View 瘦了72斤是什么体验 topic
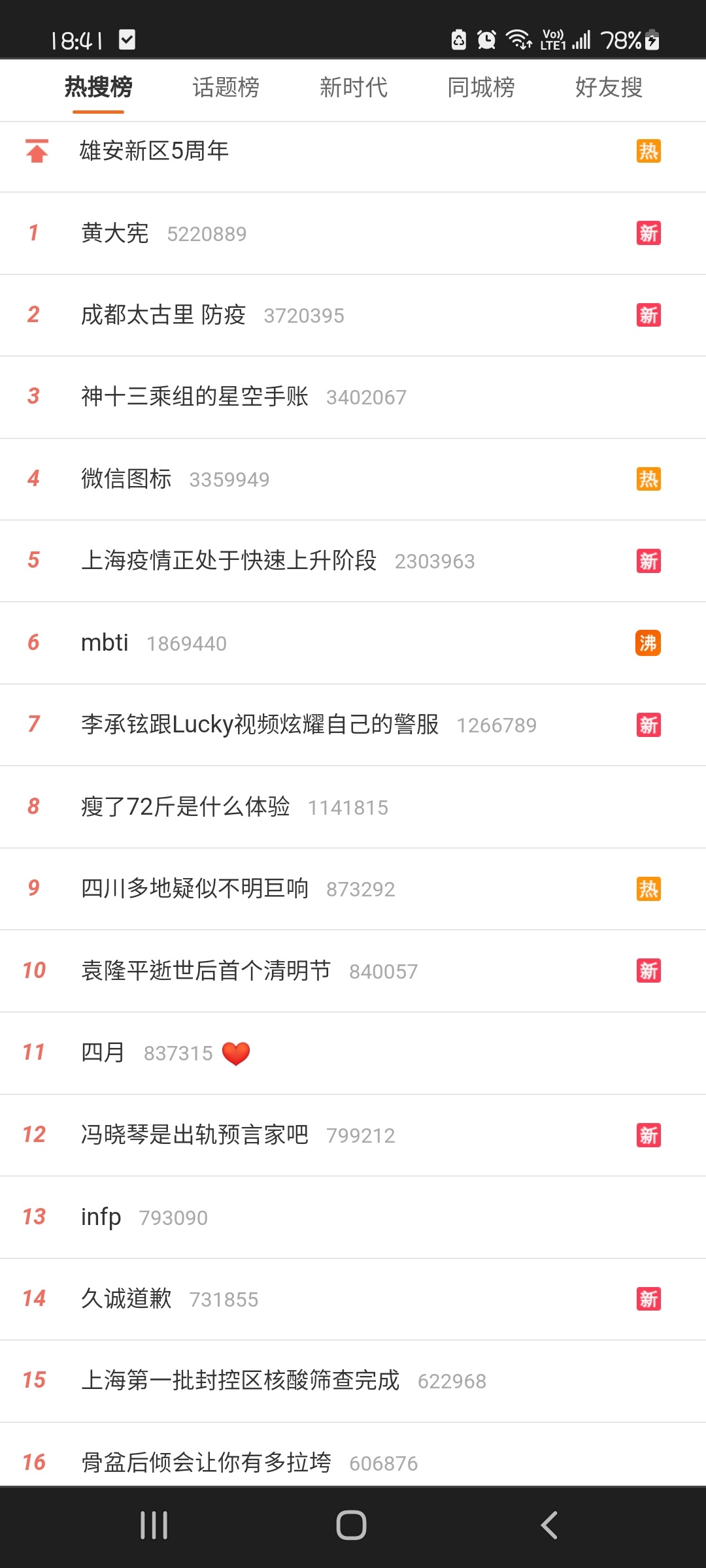The width and height of the screenshot is (706, 1568). click(353, 808)
